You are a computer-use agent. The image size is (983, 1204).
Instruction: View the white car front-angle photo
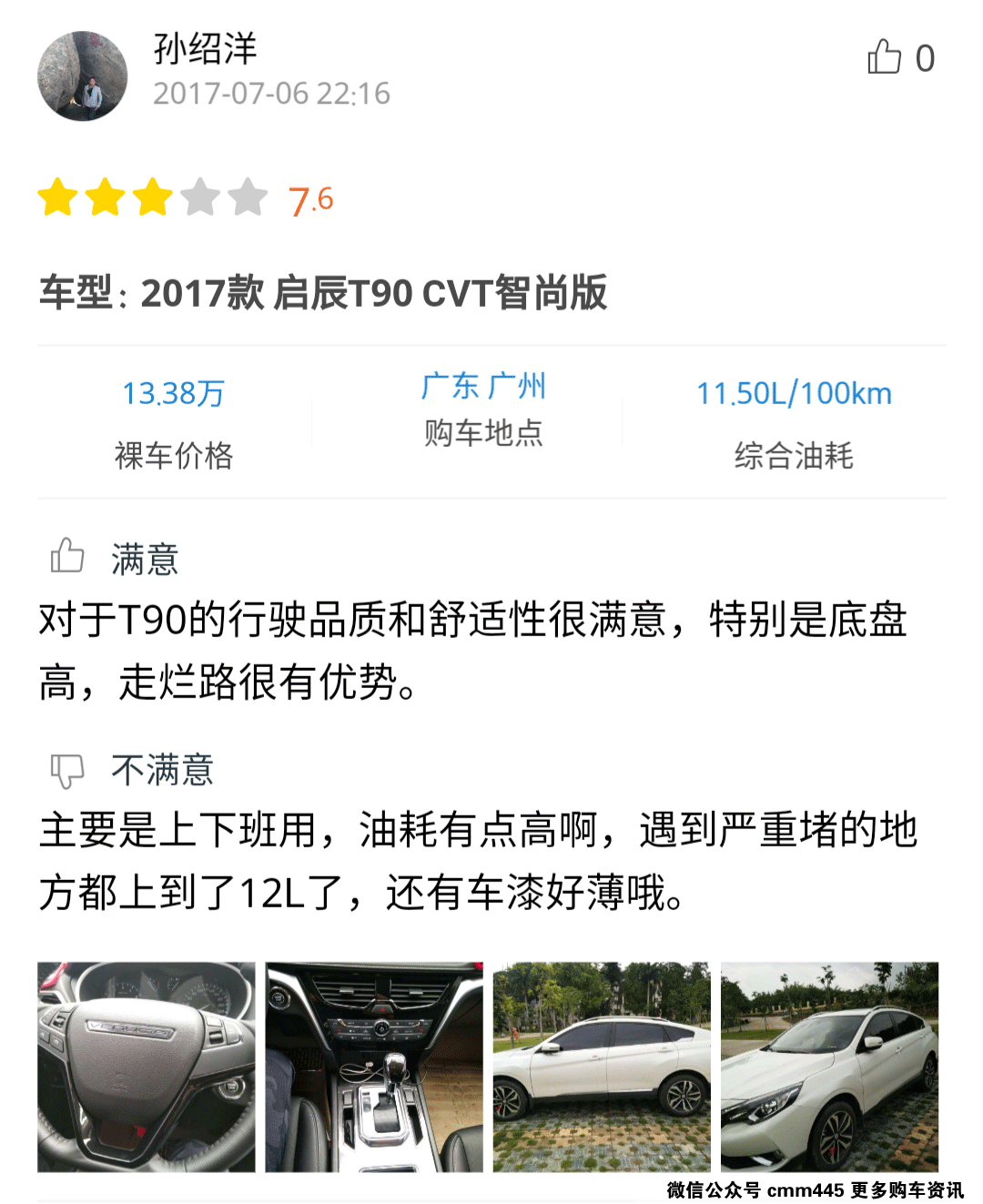pyautogui.click(x=829, y=1067)
